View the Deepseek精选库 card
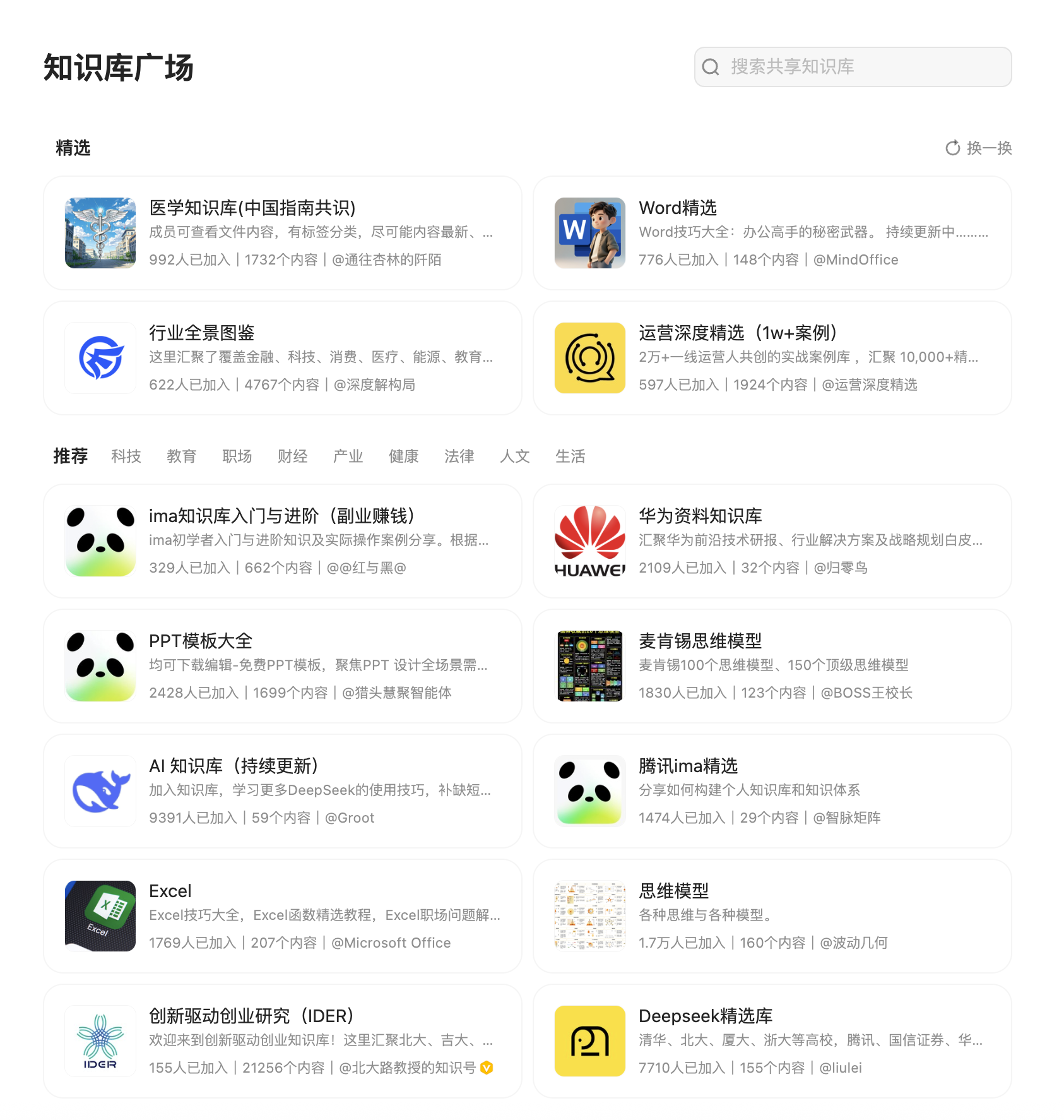This screenshot has height=1120, width=1064. [x=772, y=1041]
